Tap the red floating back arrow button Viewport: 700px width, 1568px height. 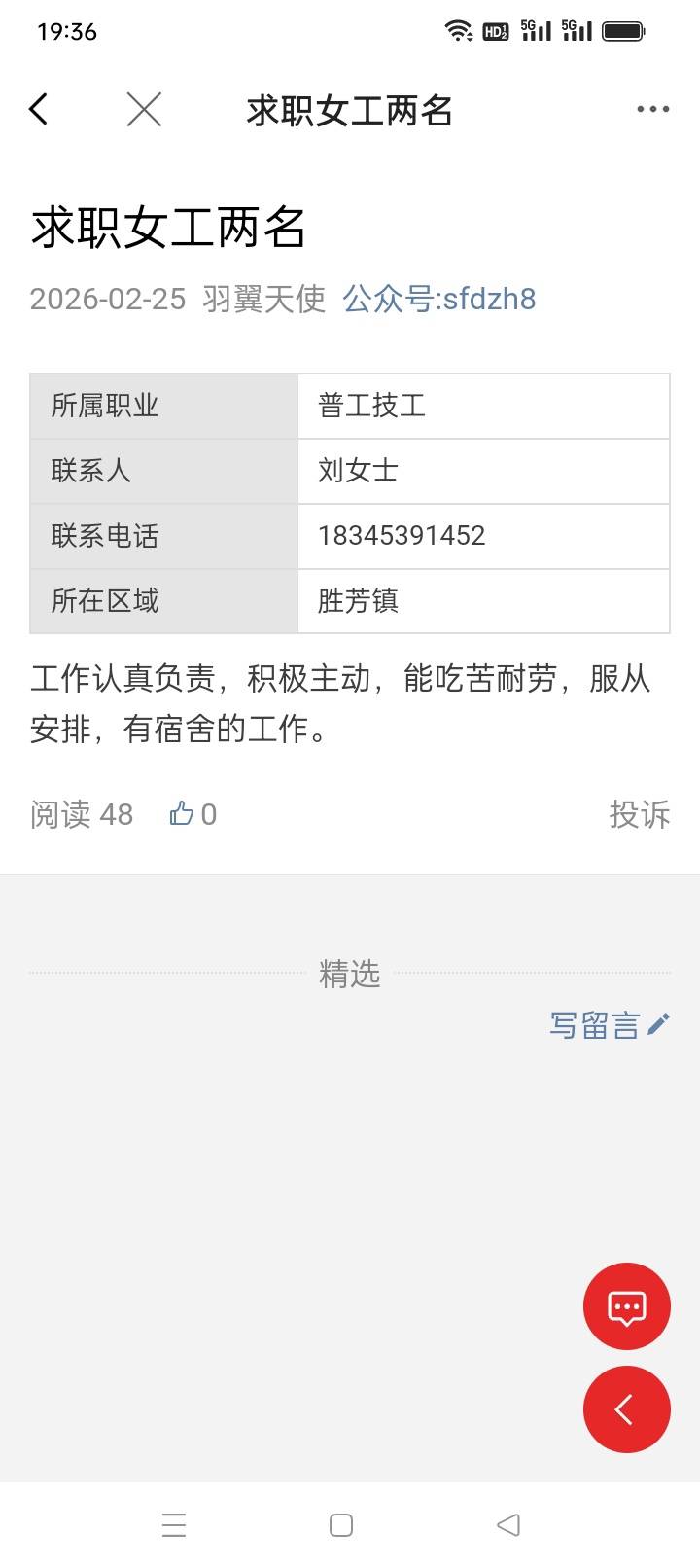tap(626, 1408)
